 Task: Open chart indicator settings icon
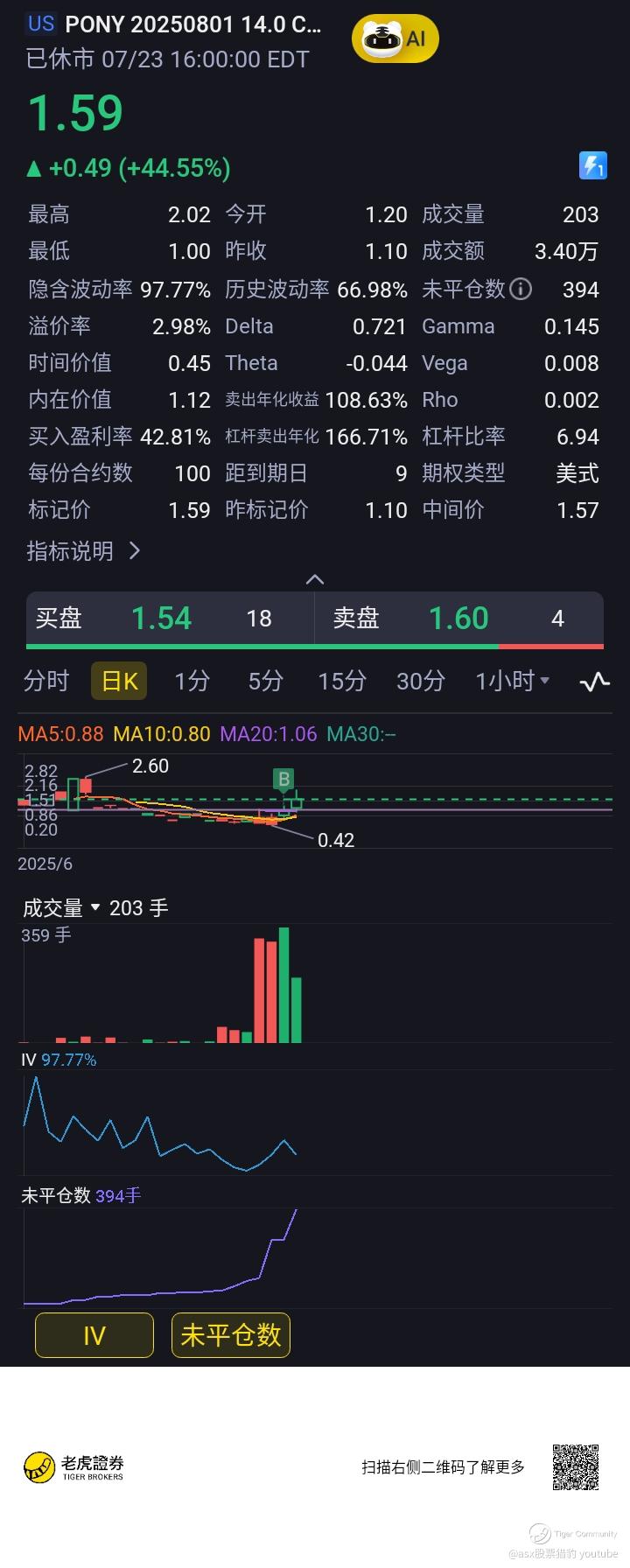(x=595, y=681)
